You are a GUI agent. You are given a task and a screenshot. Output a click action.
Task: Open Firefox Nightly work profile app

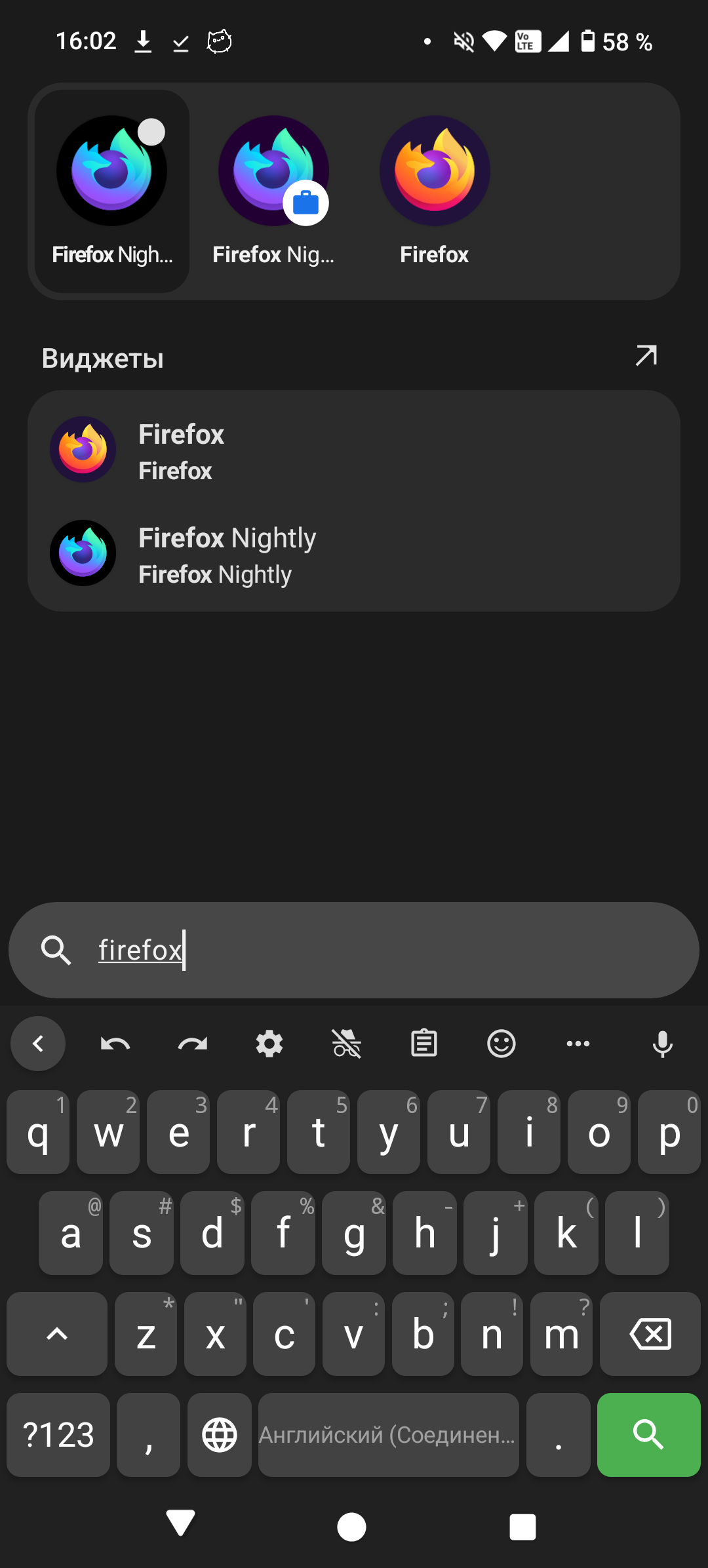point(273,190)
